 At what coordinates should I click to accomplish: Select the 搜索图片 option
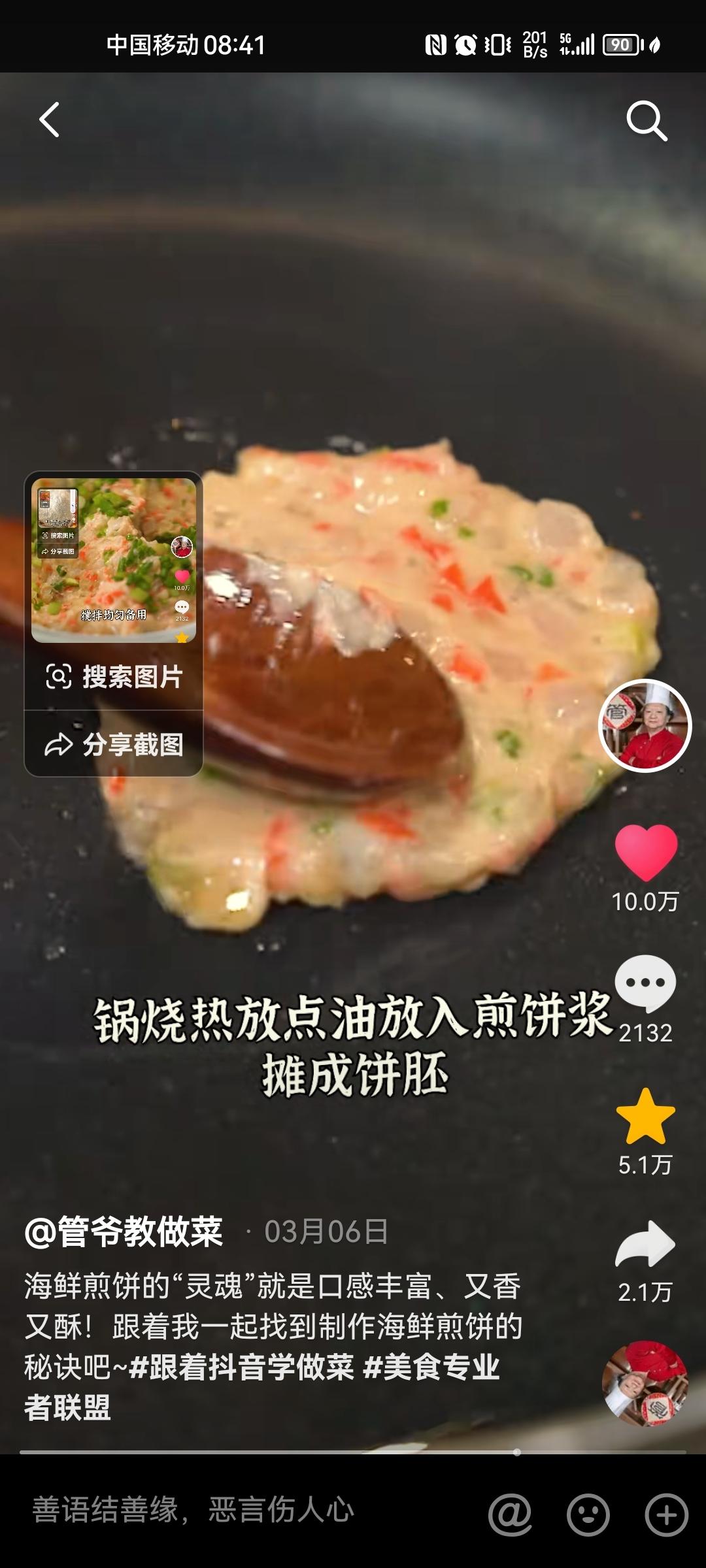[x=131, y=678]
